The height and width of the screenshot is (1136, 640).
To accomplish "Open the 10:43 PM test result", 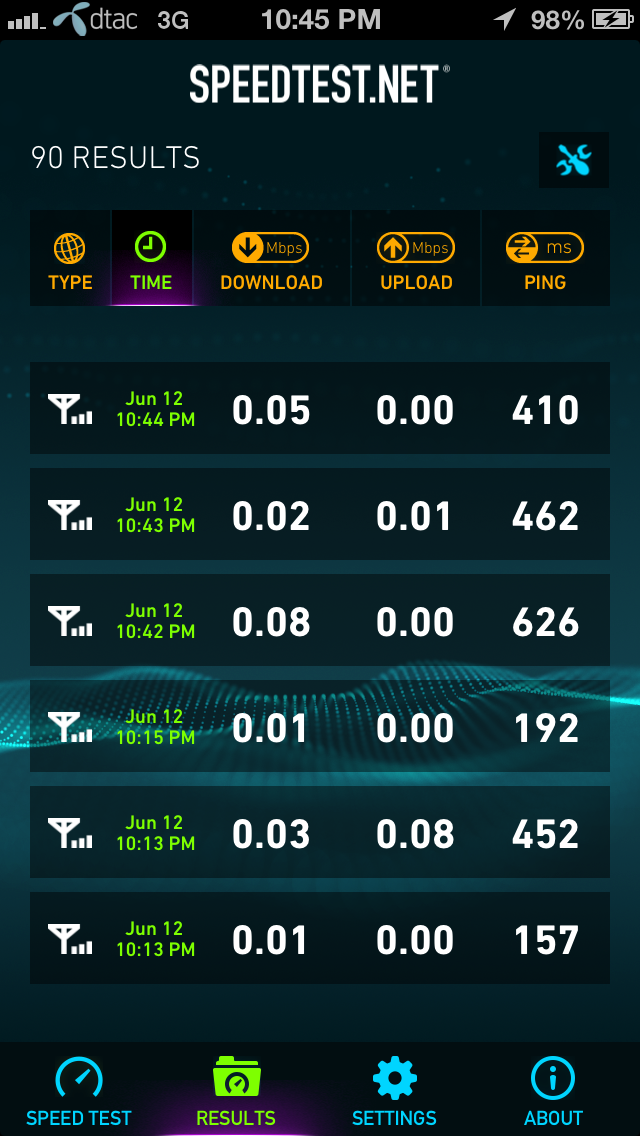I will (x=319, y=515).
